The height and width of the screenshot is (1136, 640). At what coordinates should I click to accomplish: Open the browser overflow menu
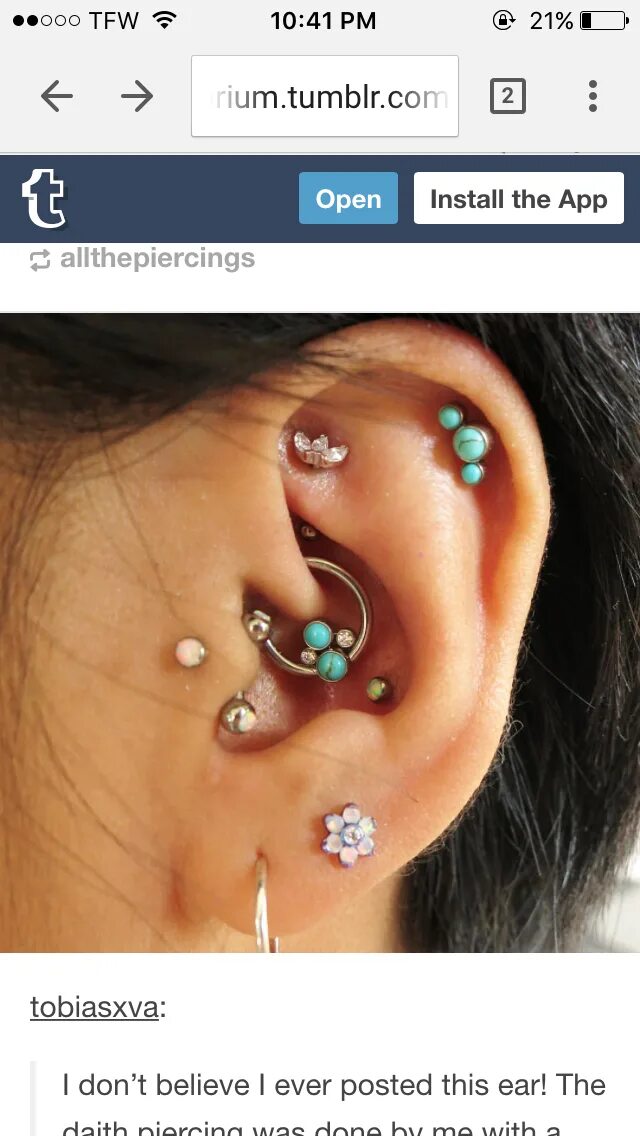click(x=593, y=96)
